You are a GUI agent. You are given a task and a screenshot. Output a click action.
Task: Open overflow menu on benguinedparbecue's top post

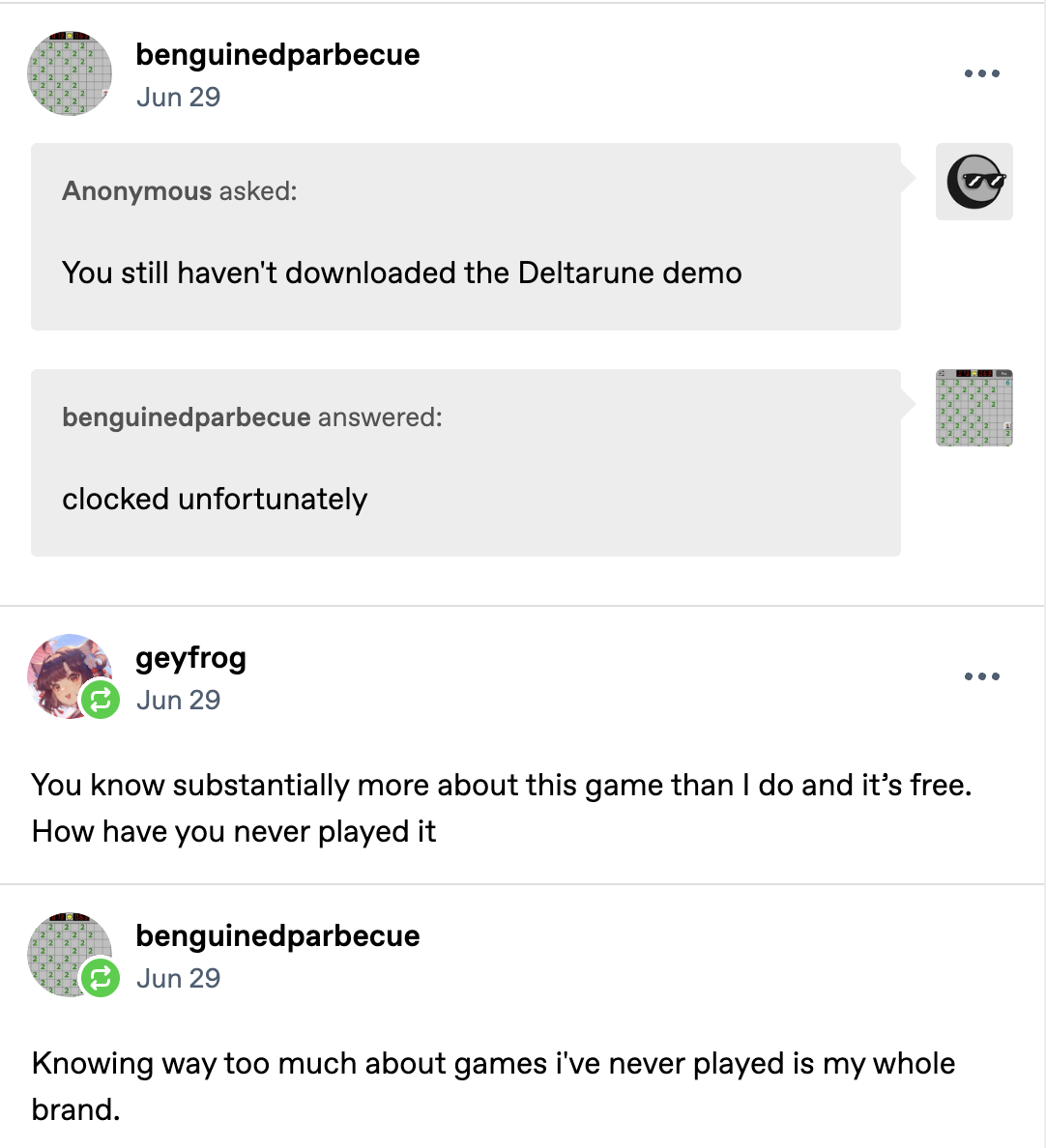[981, 73]
